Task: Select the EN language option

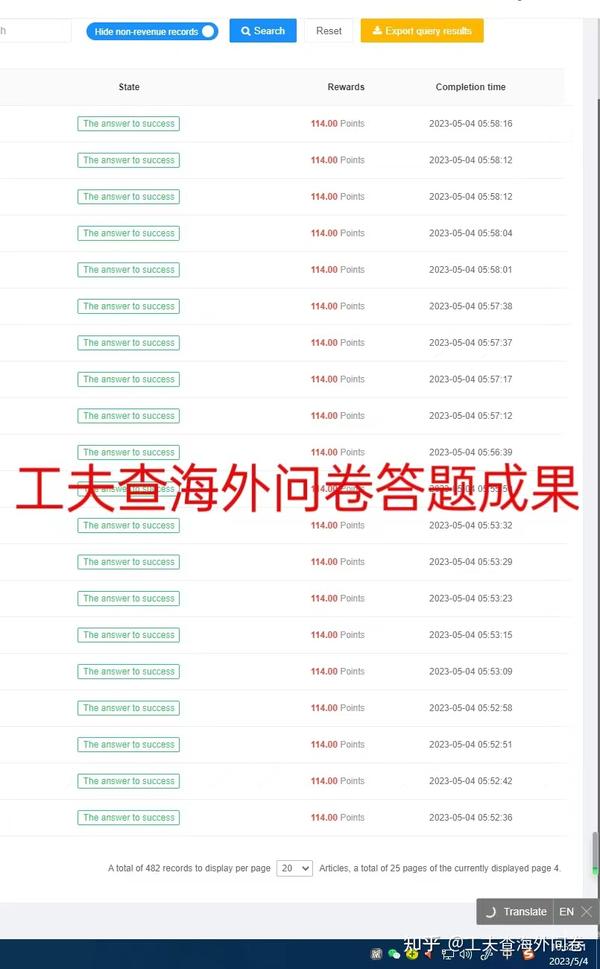Action: pos(566,912)
